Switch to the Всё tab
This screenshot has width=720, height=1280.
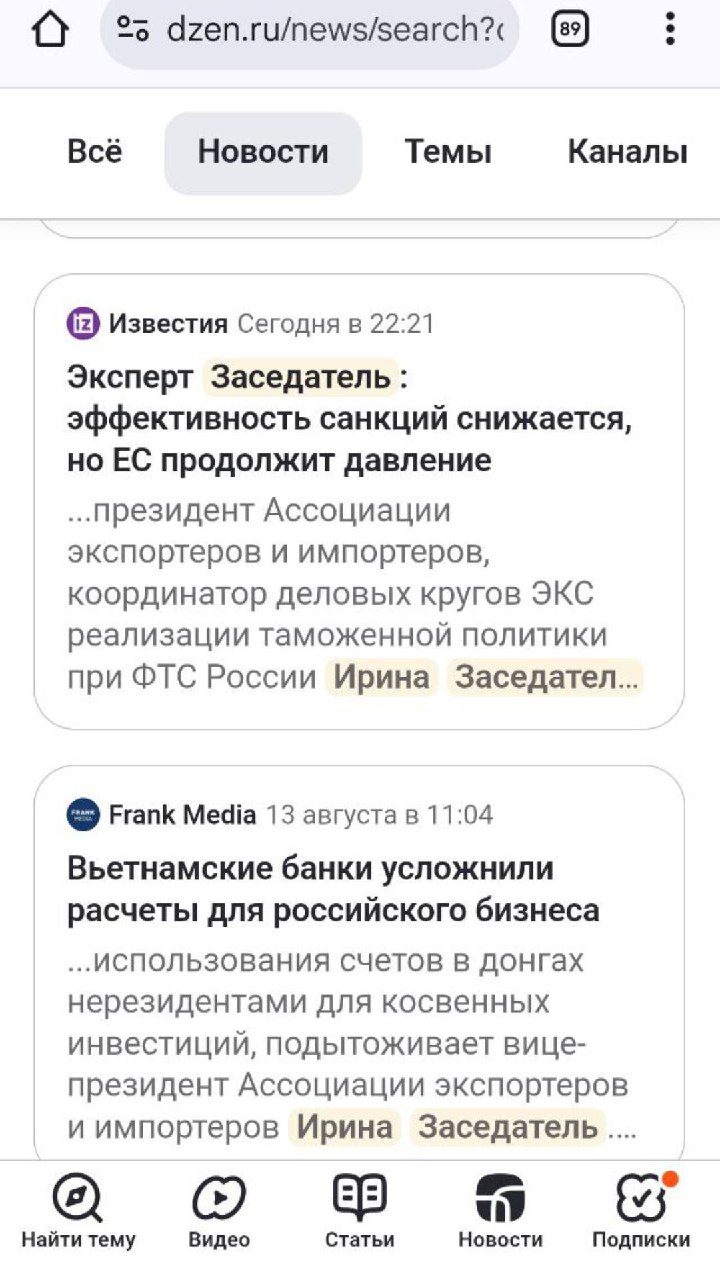[x=95, y=152]
